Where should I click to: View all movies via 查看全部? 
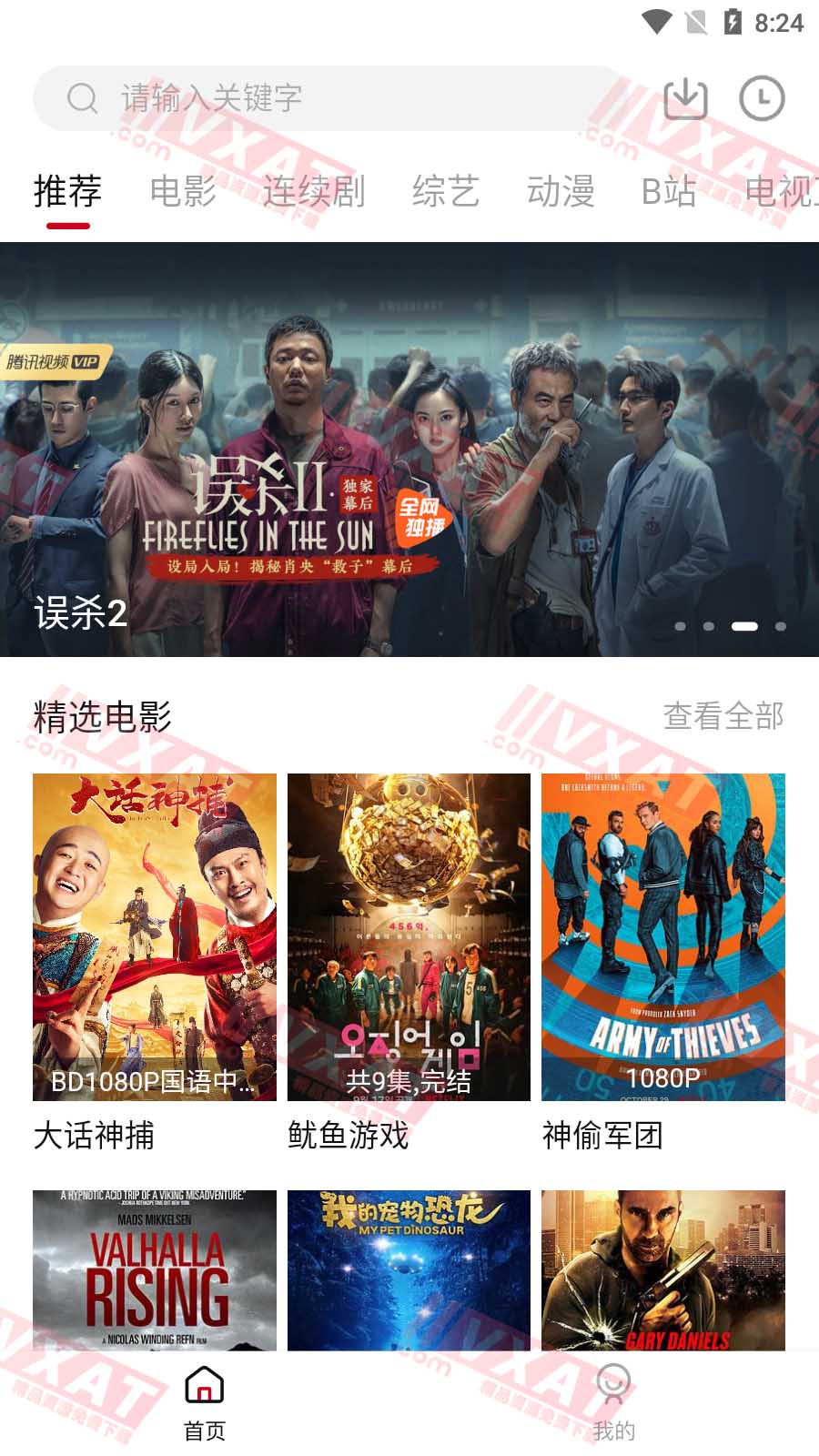tap(723, 716)
